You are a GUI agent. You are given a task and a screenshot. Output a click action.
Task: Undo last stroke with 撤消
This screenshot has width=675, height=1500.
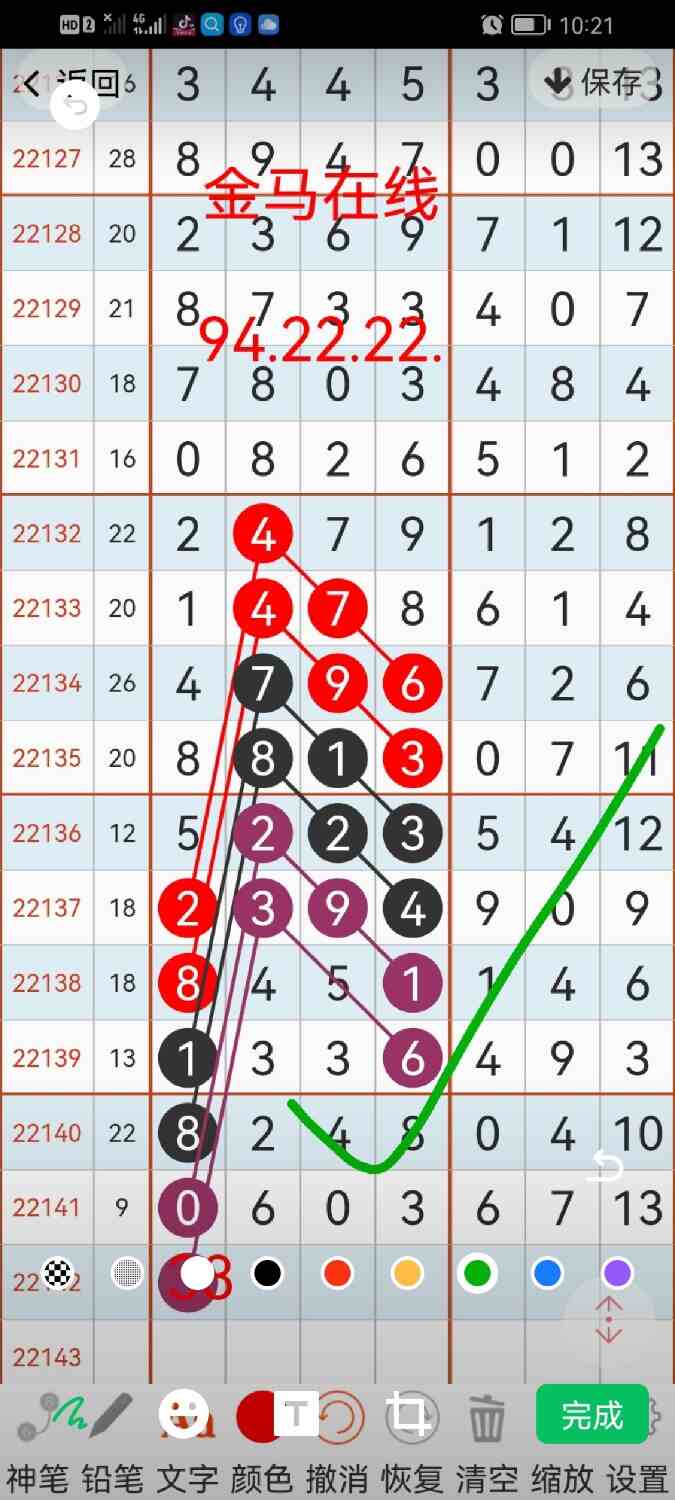336,1477
